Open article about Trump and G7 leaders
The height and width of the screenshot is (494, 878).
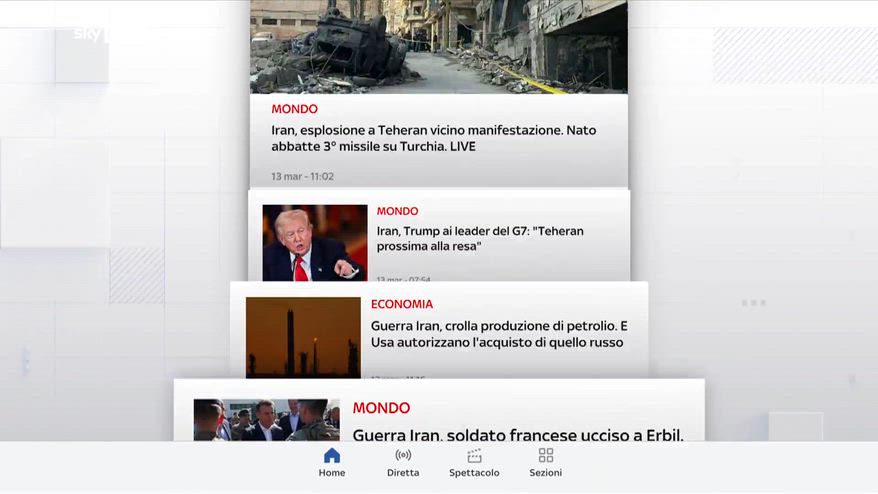coord(480,238)
